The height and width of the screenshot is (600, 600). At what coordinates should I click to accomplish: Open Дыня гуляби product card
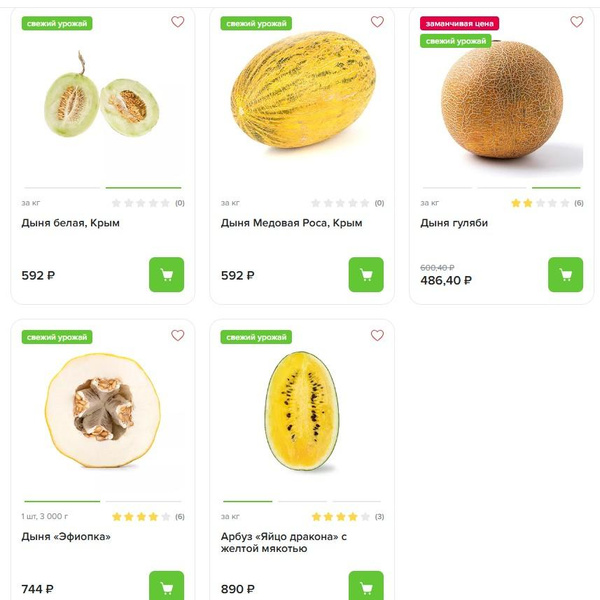(x=454, y=223)
